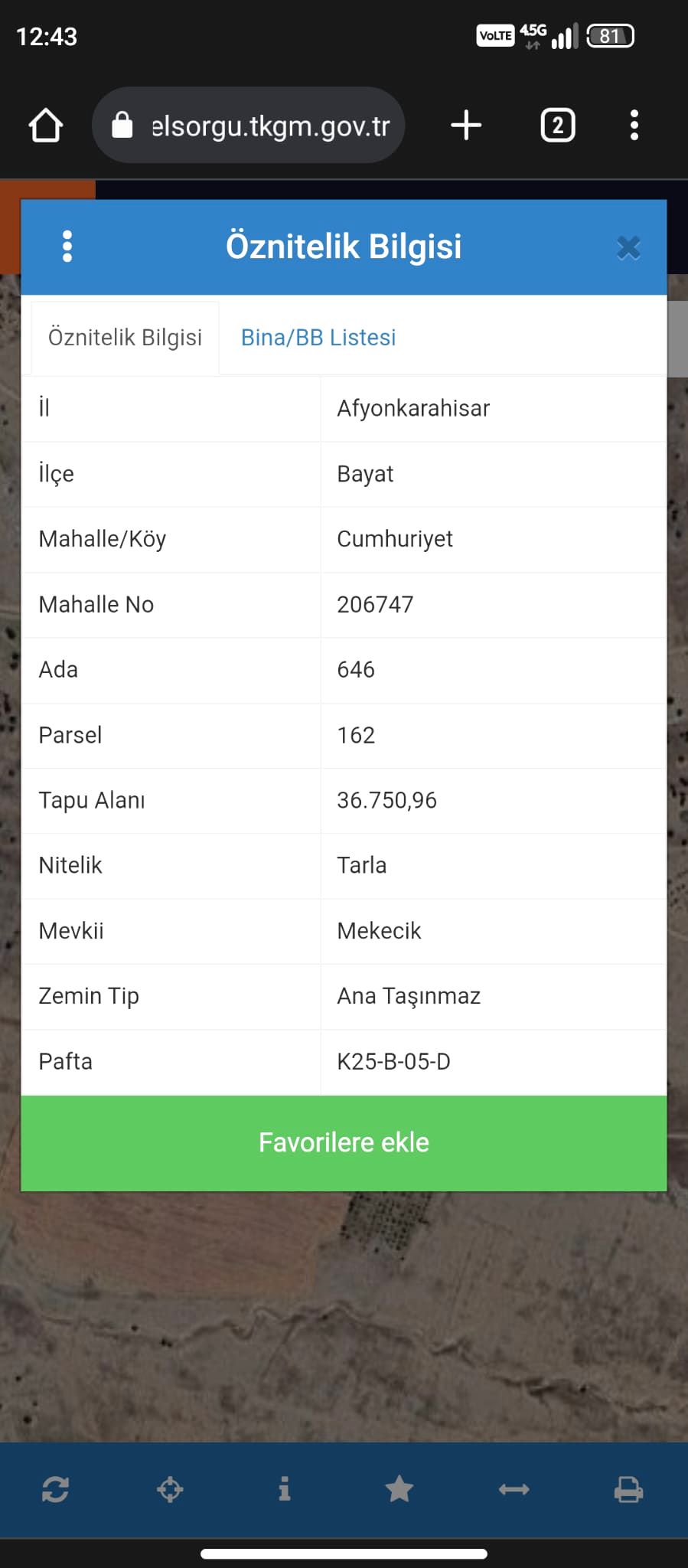The height and width of the screenshot is (1568, 688).
Task: Tap the Favorilere ekle button
Action: pyautogui.click(x=344, y=1142)
